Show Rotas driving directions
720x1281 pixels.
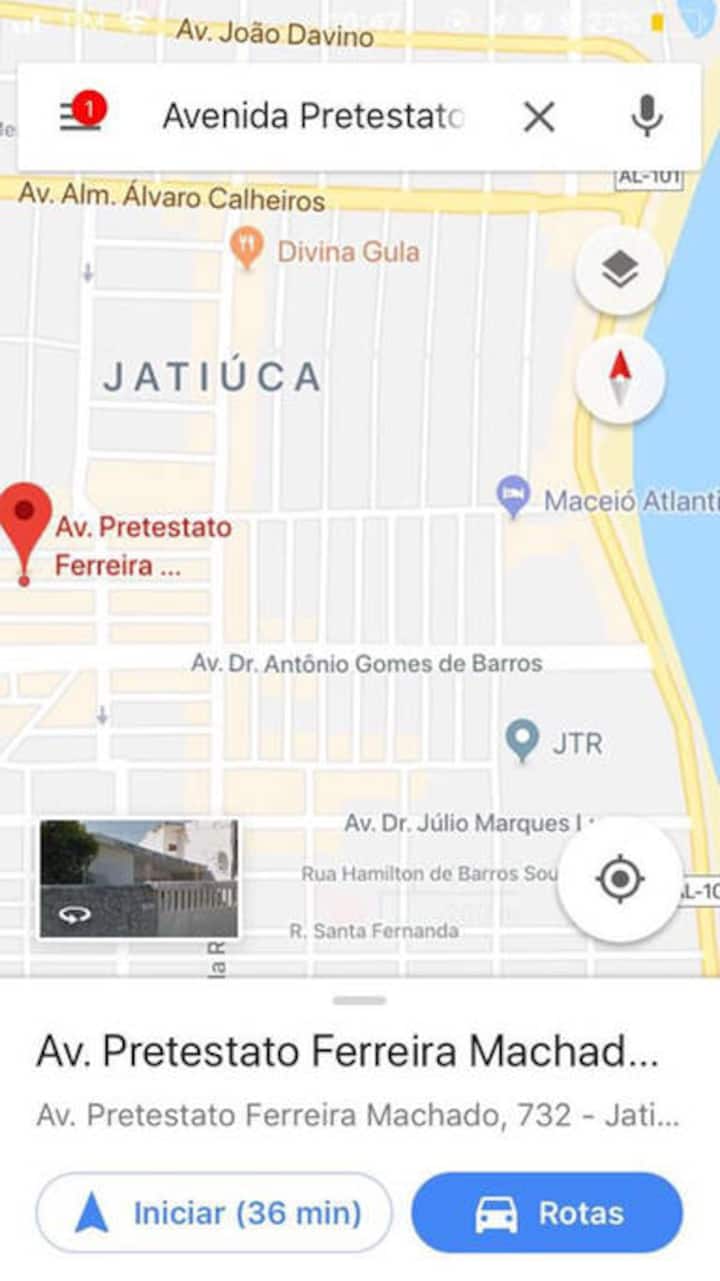pos(546,1213)
